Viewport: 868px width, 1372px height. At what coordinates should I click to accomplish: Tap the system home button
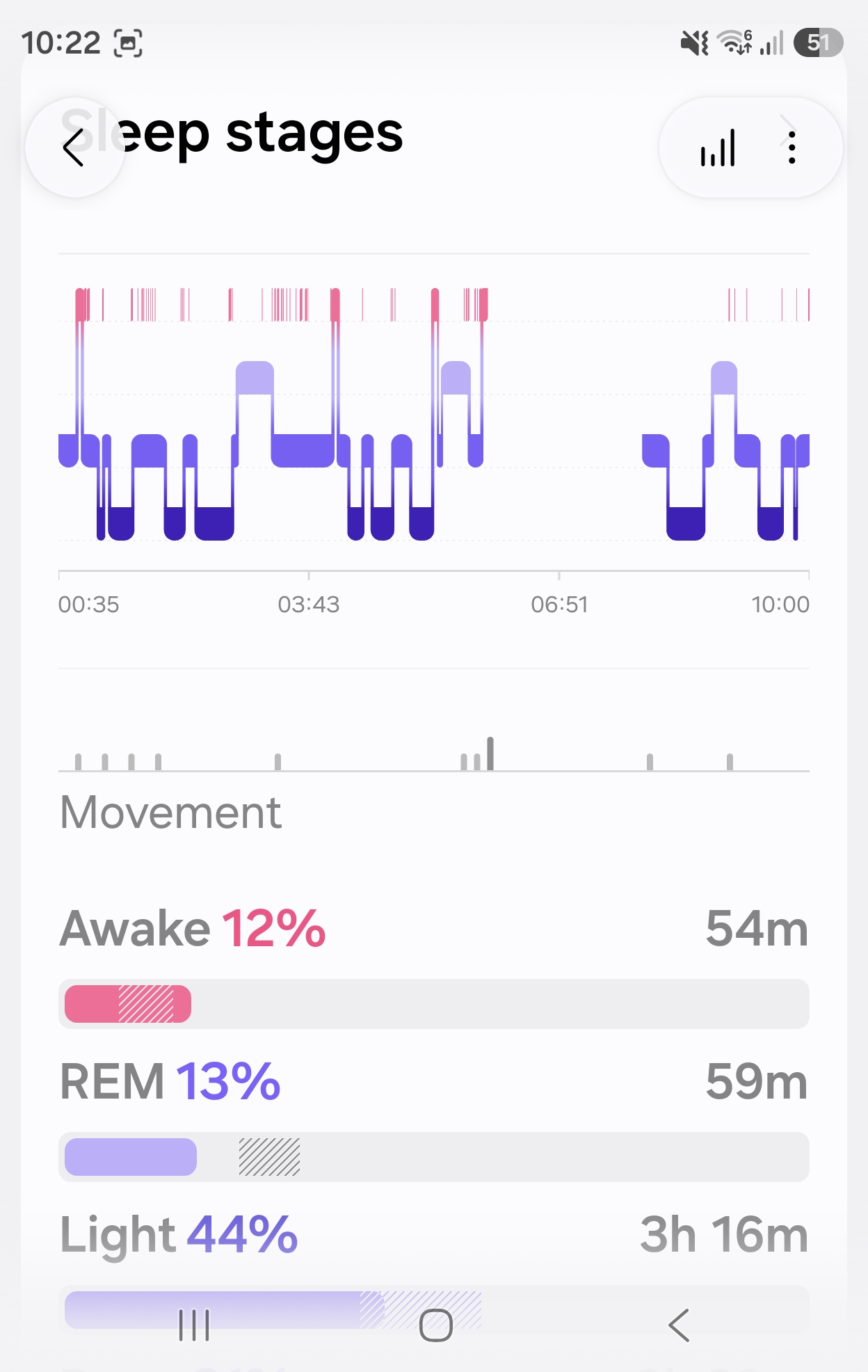(x=436, y=1325)
